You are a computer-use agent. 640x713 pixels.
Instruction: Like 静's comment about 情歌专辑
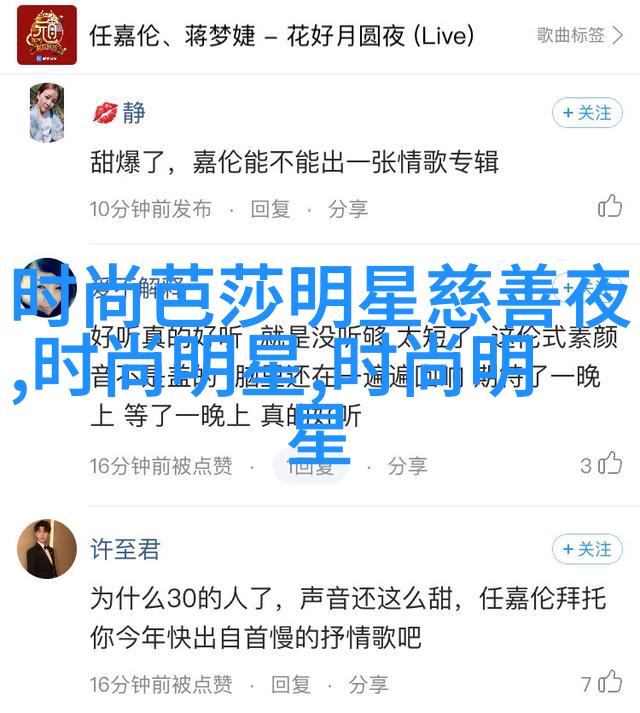609,207
